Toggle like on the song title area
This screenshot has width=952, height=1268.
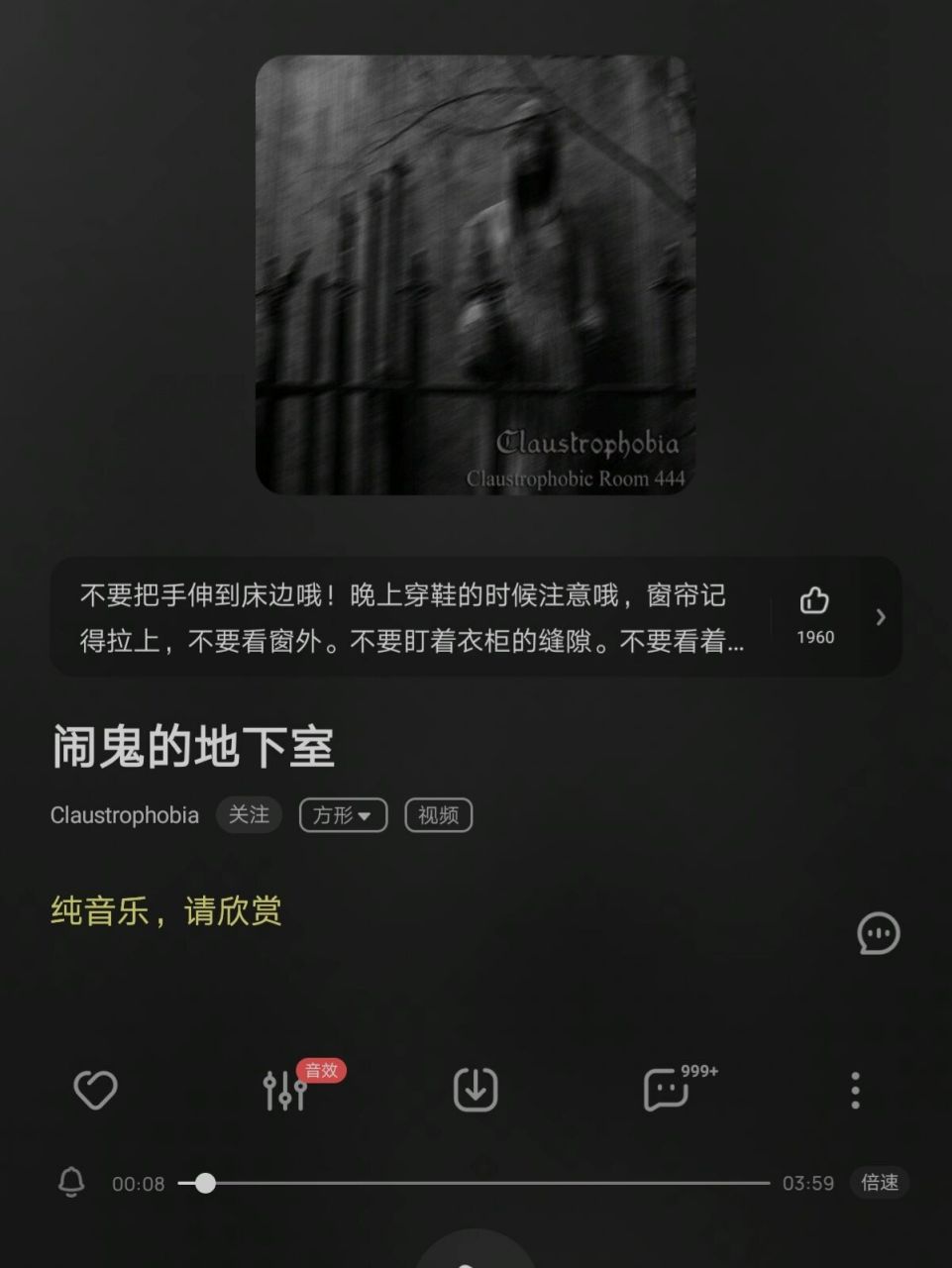coord(94,1089)
